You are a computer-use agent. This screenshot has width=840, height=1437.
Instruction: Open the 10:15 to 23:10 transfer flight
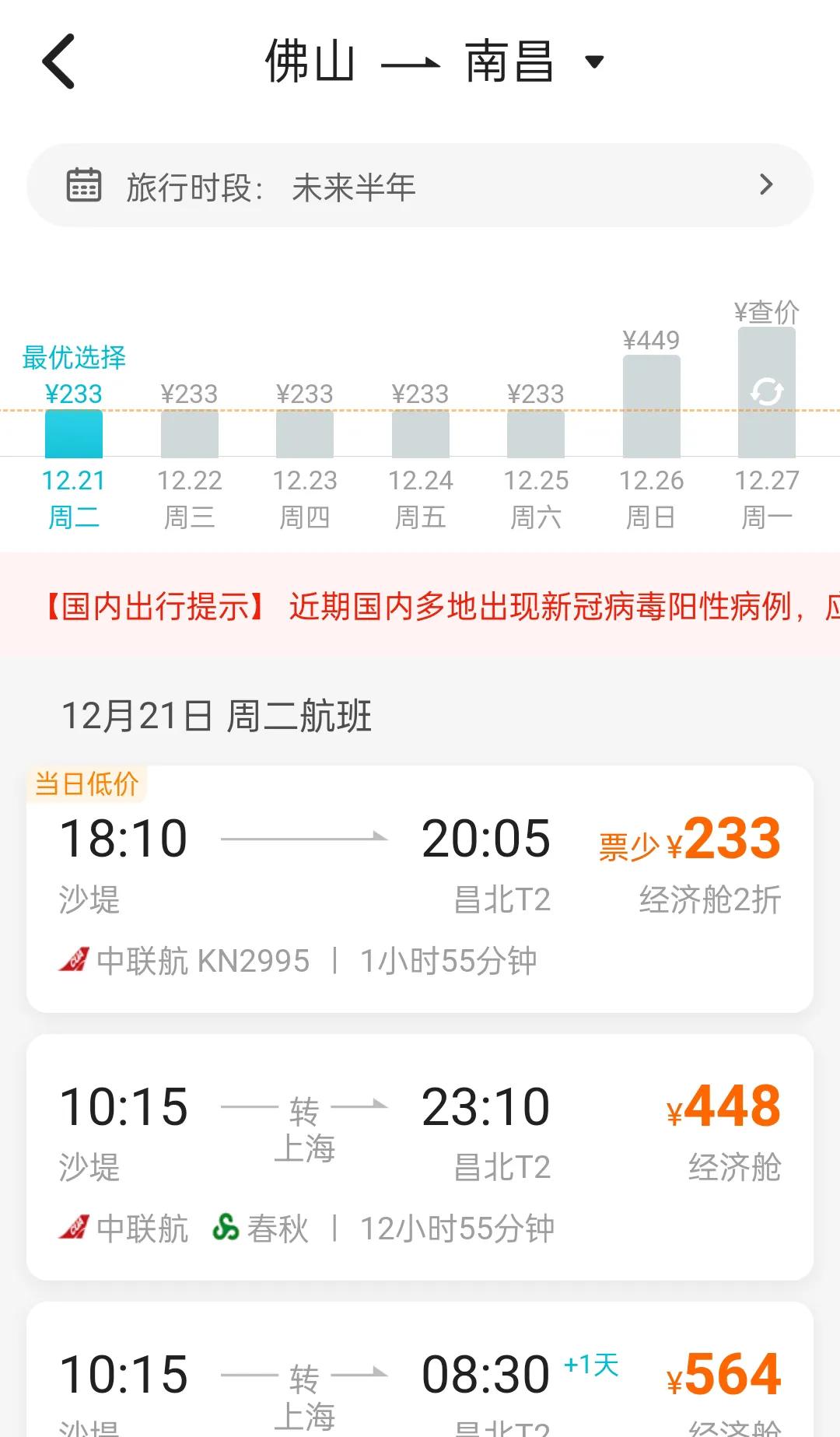click(420, 1151)
